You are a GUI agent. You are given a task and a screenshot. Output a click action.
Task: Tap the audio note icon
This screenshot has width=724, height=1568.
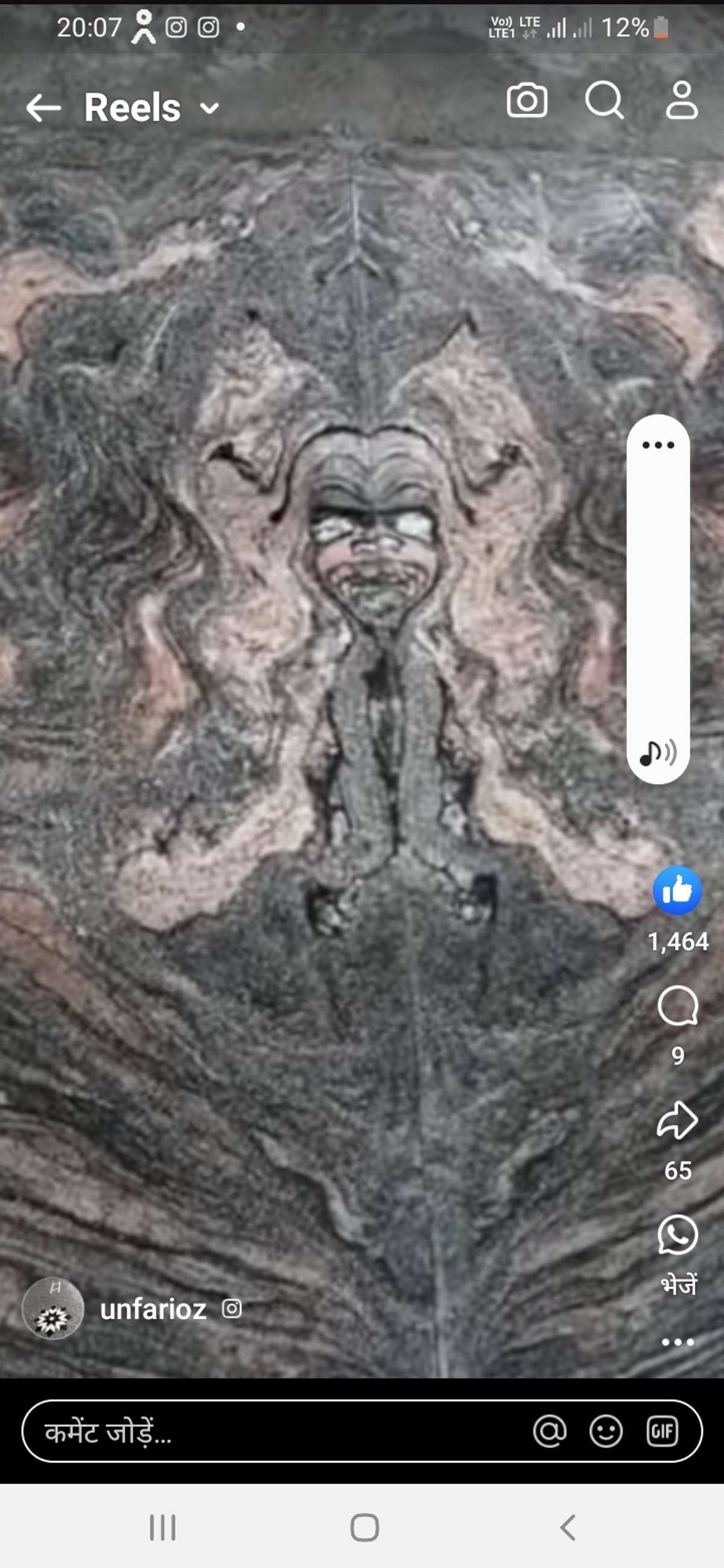[658, 753]
